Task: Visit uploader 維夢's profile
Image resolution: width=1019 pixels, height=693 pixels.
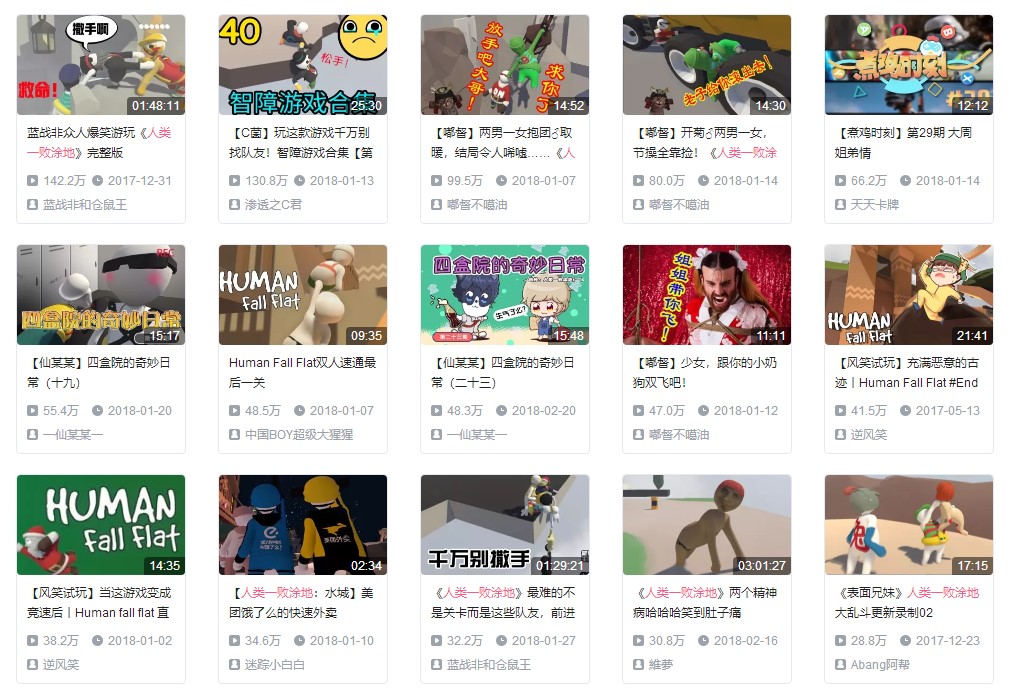Action: [x=663, y=664]
